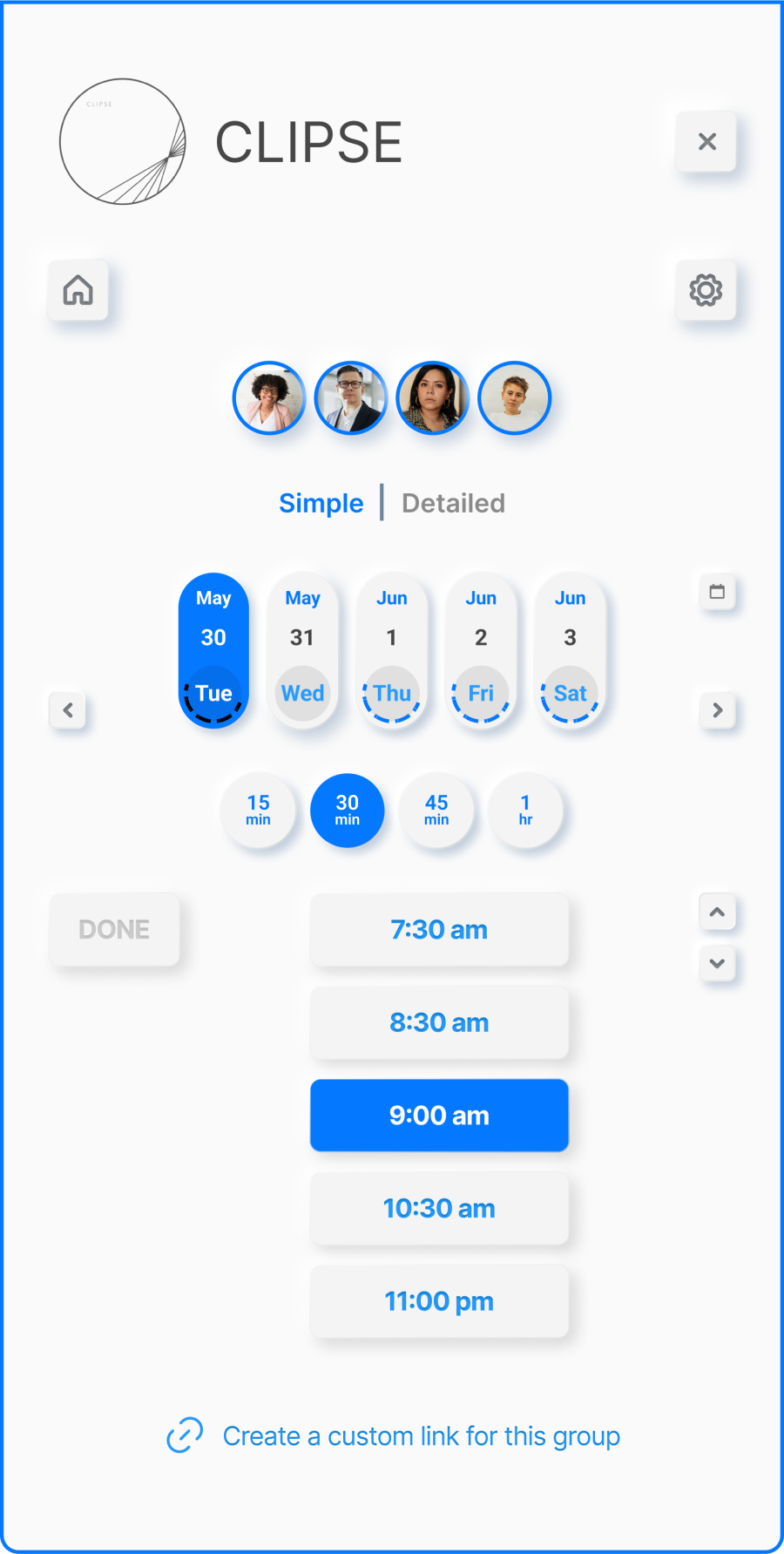Pick Thursday Jun 1

click(392, 649)
